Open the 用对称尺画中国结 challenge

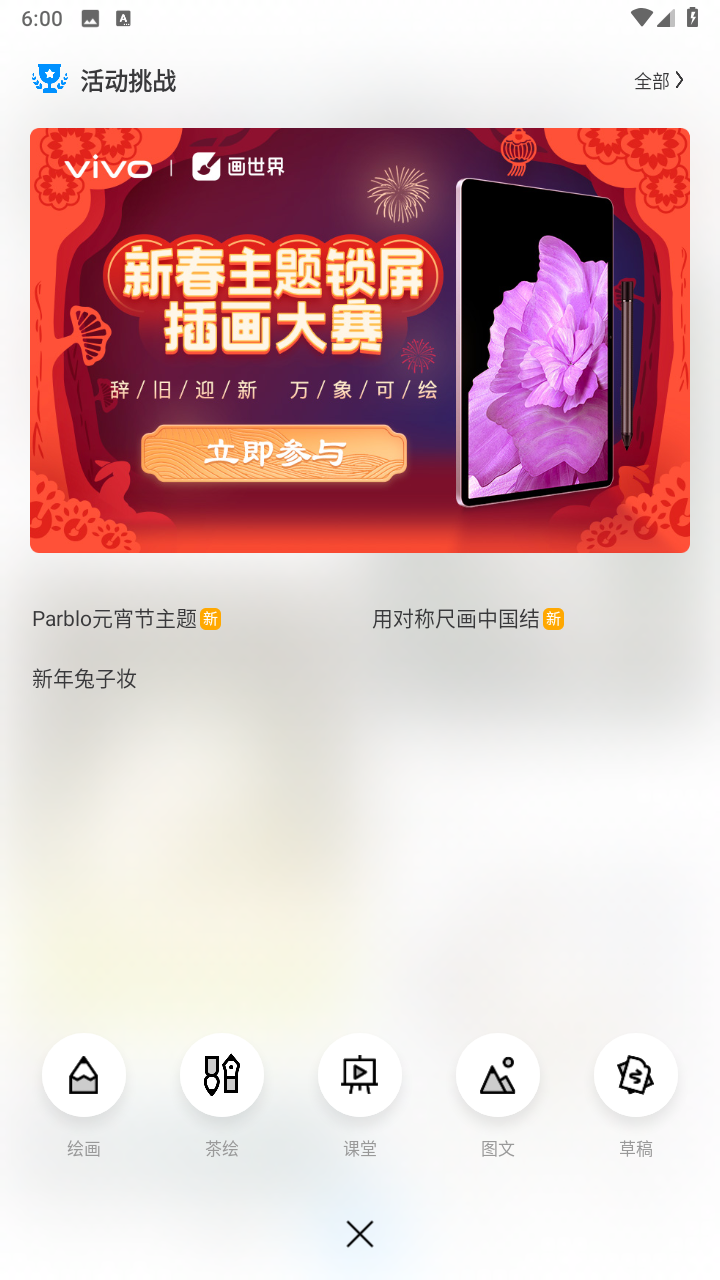468,619
